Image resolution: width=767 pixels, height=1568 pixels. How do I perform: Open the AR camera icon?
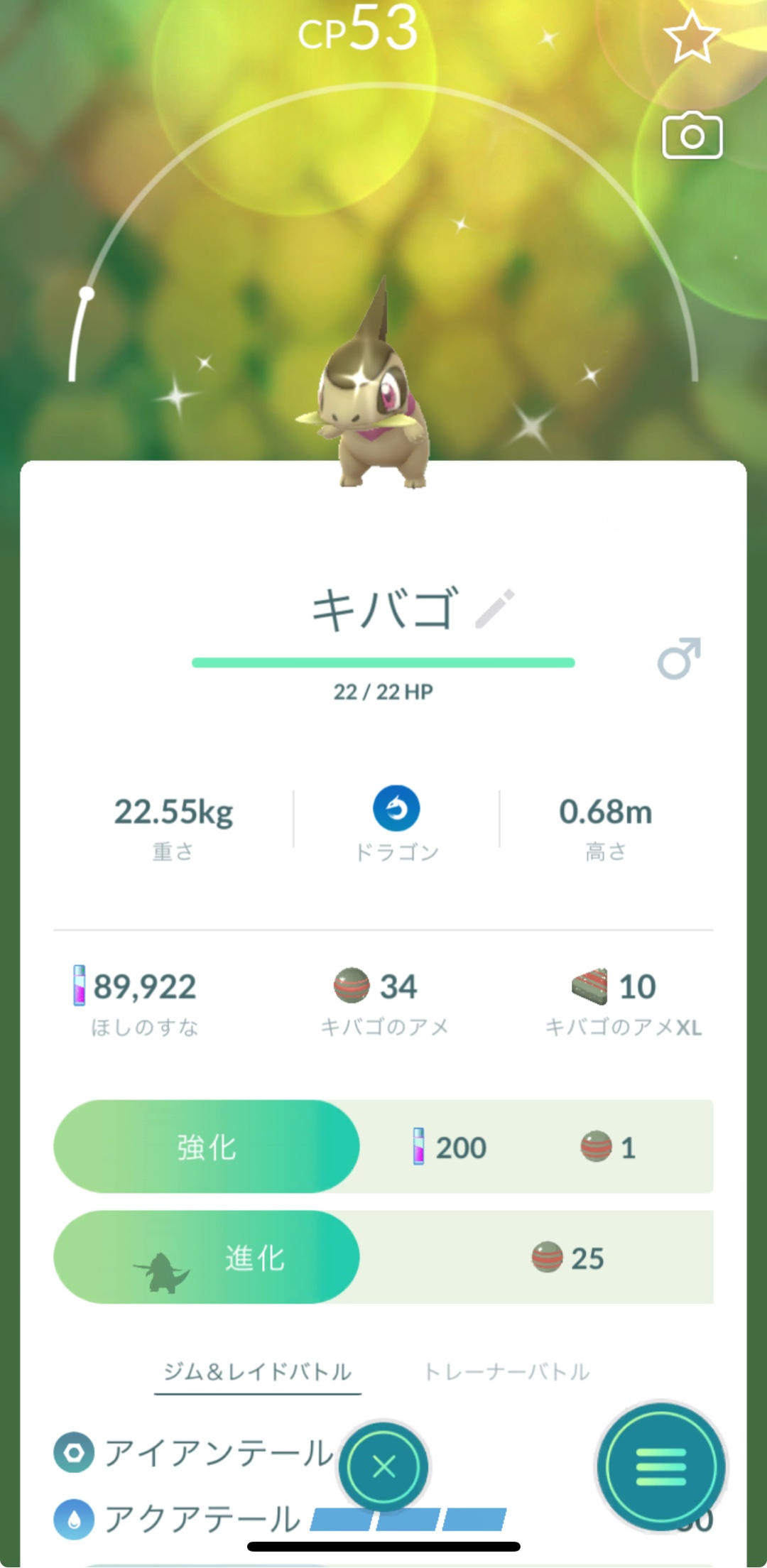(x=692, y=136)
